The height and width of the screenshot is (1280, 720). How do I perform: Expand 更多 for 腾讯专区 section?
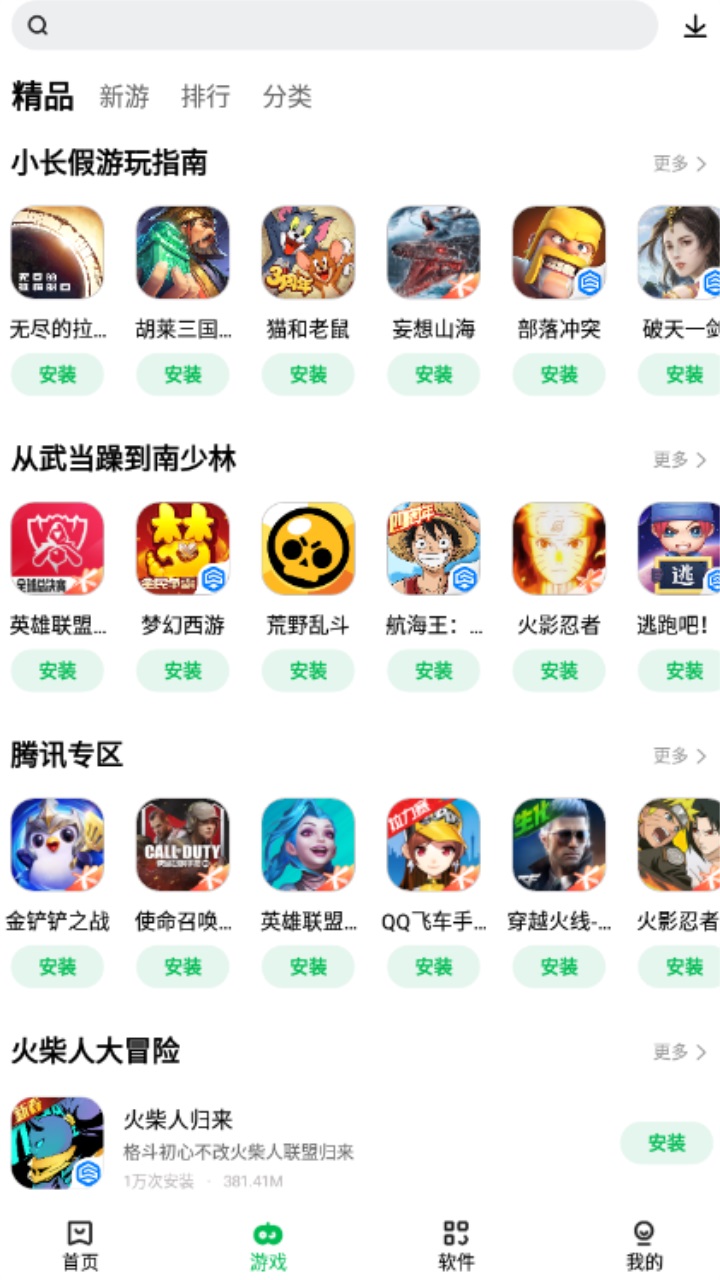678,756
